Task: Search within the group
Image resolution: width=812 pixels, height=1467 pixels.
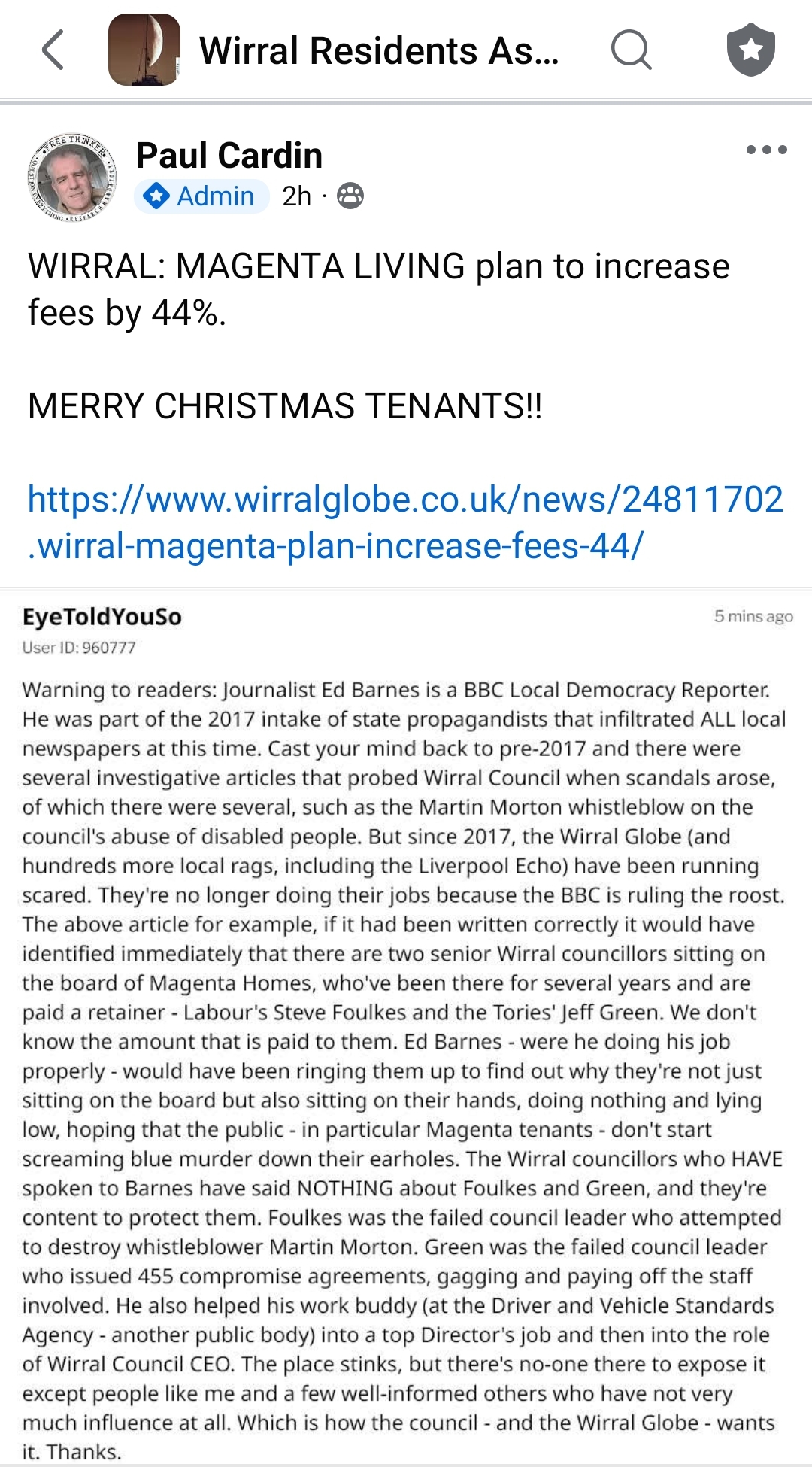Action: pos(631,50)
